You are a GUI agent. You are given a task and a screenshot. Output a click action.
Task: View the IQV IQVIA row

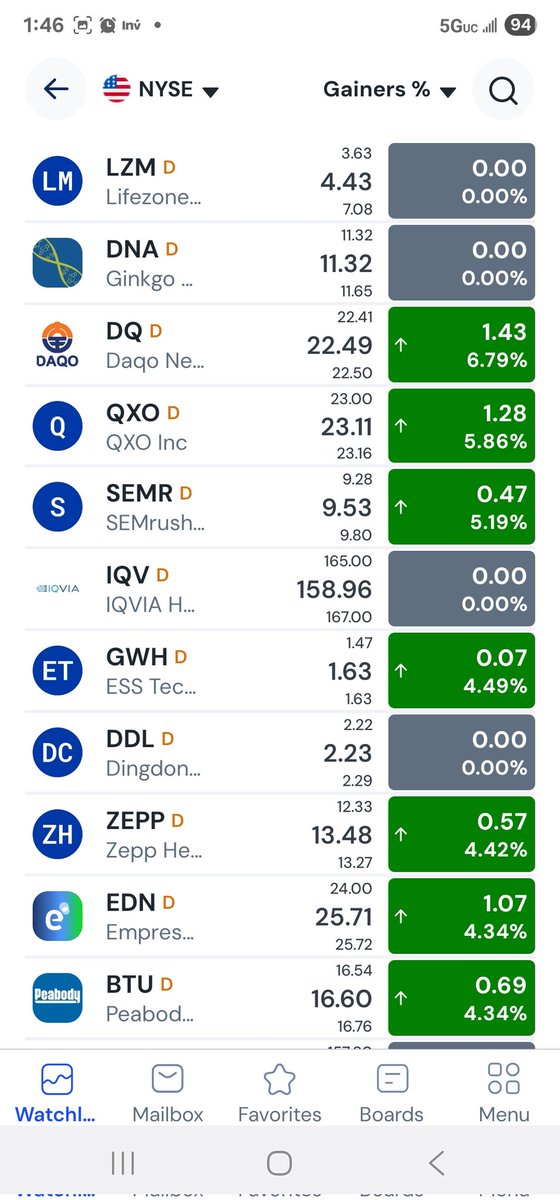tap(280, 590)
